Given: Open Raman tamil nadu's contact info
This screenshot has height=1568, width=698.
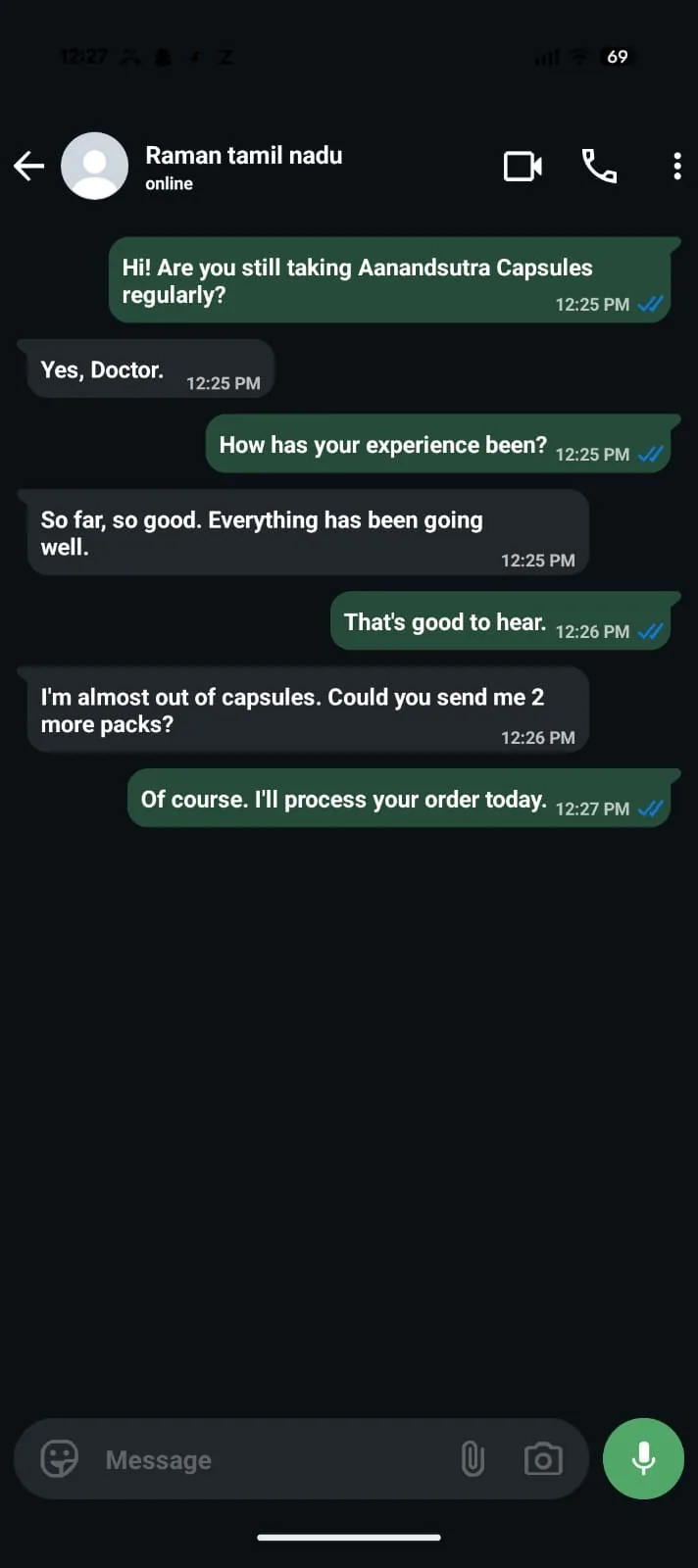Looking at the screenshot, I should (244, 168).
